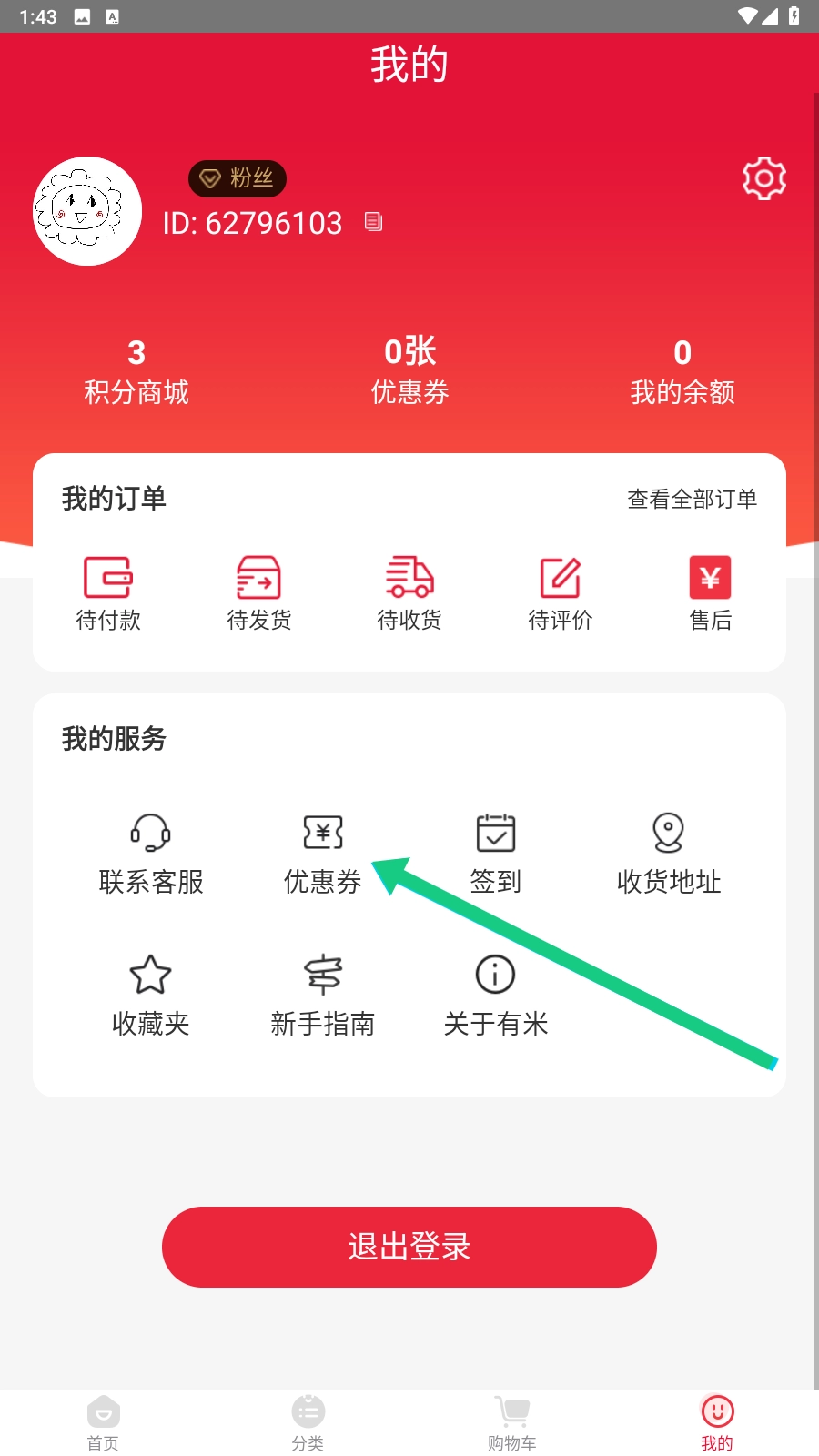The image size is (819, 1456).
Task: Contact customer service 联系客服
Action: pos(151,854)
